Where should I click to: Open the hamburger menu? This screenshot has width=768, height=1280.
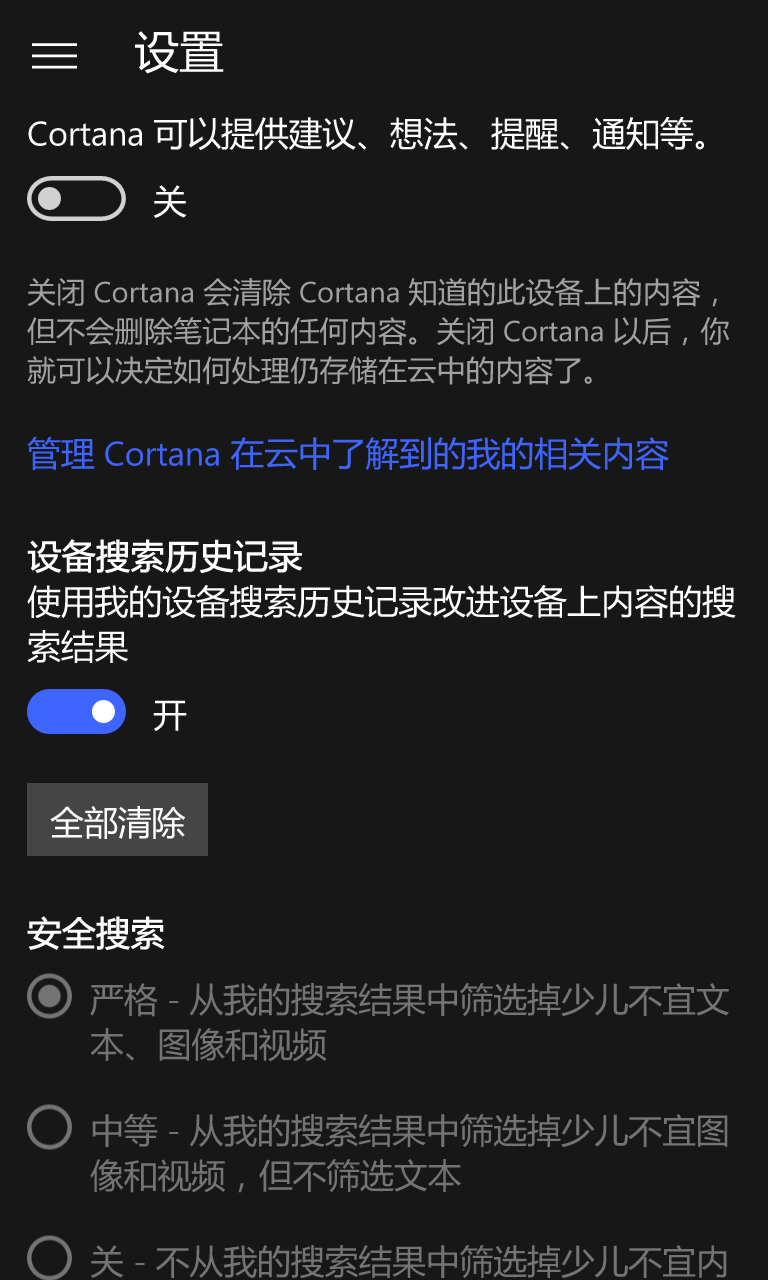coord(54,56)
